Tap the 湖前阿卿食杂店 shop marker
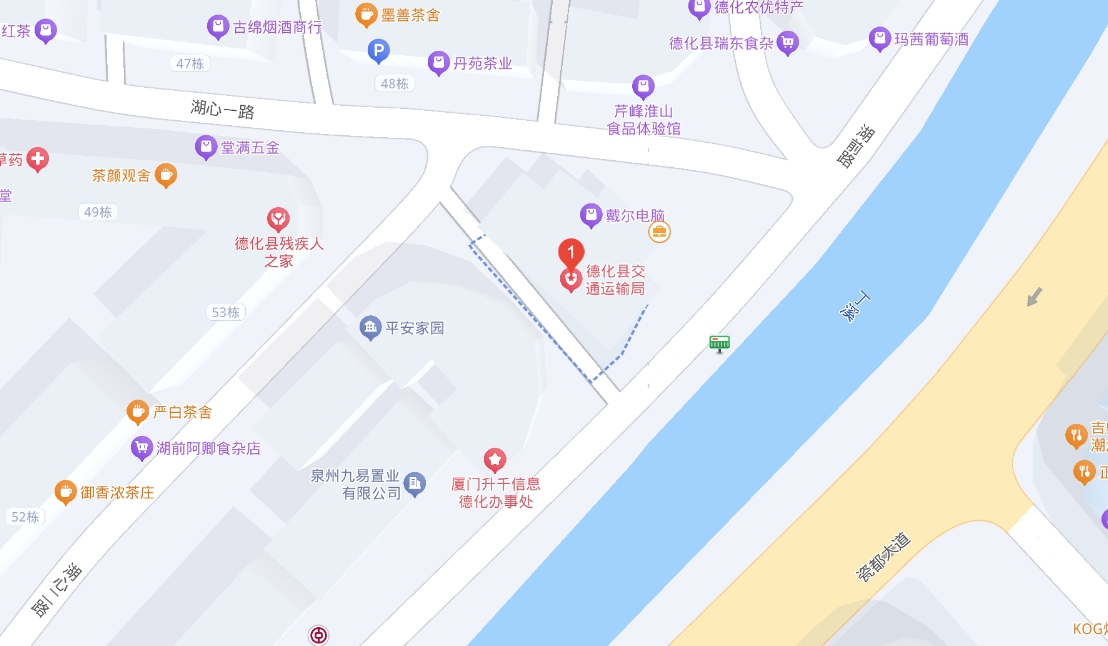This screenshot has width=1108, height=646. click(x=142, y=448)
